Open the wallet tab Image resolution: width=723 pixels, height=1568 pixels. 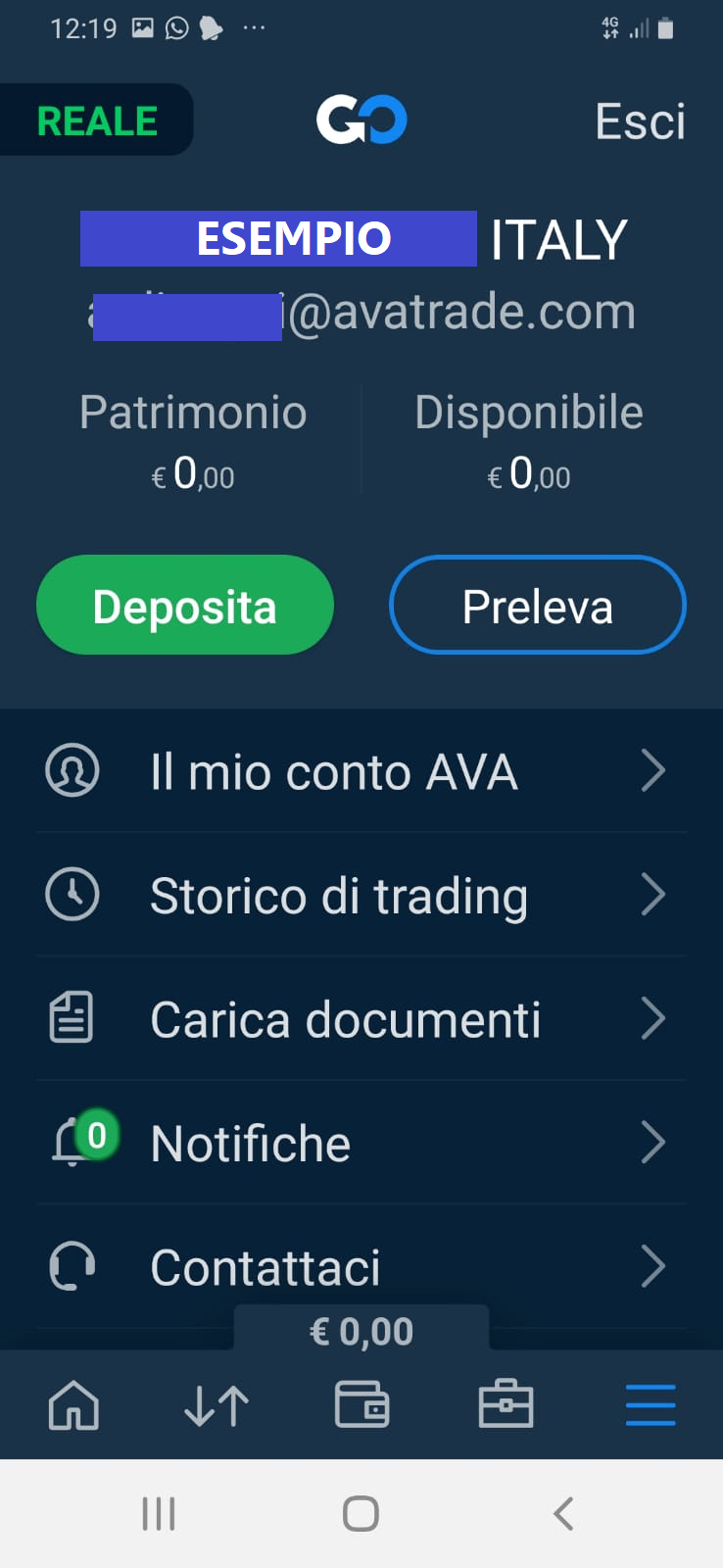tap(361, 1405)
